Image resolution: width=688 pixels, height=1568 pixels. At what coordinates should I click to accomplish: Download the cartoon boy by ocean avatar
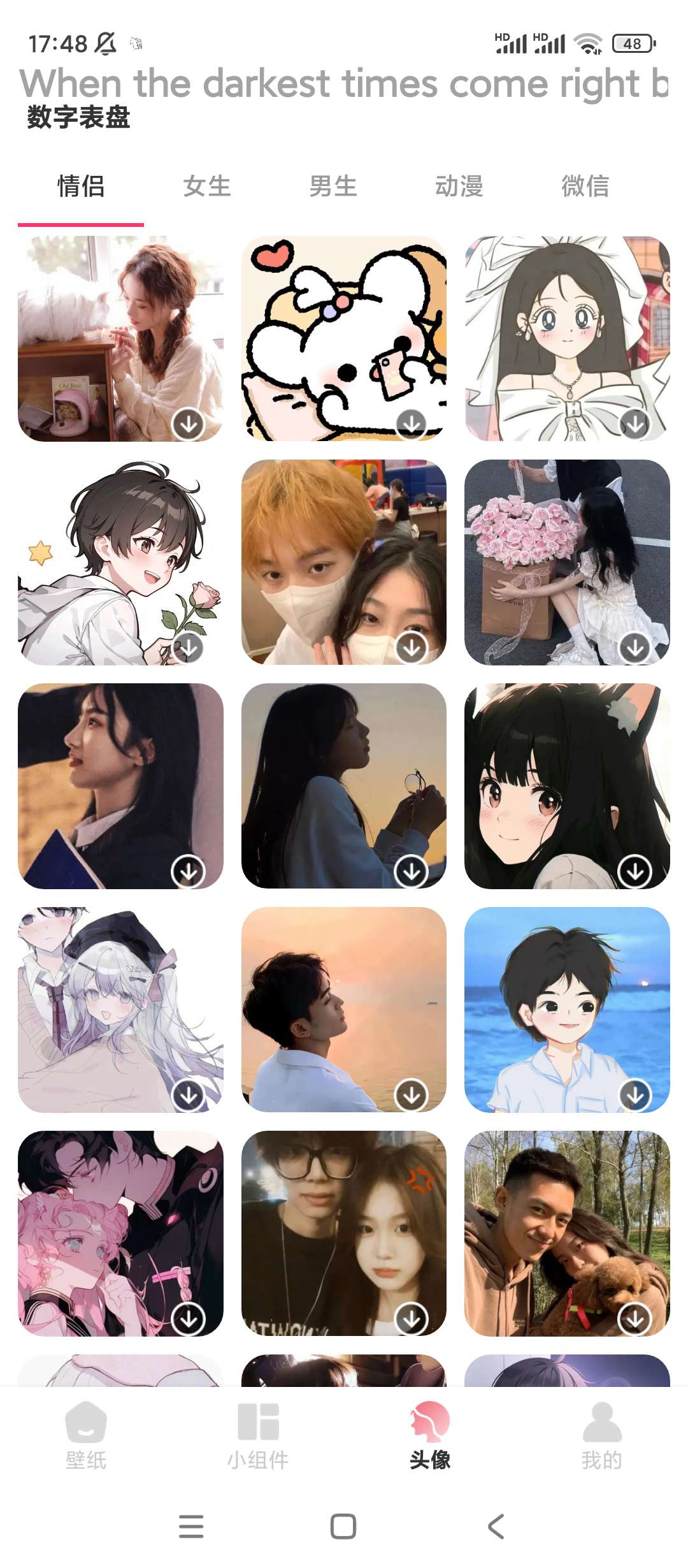tap(635, 1095)
